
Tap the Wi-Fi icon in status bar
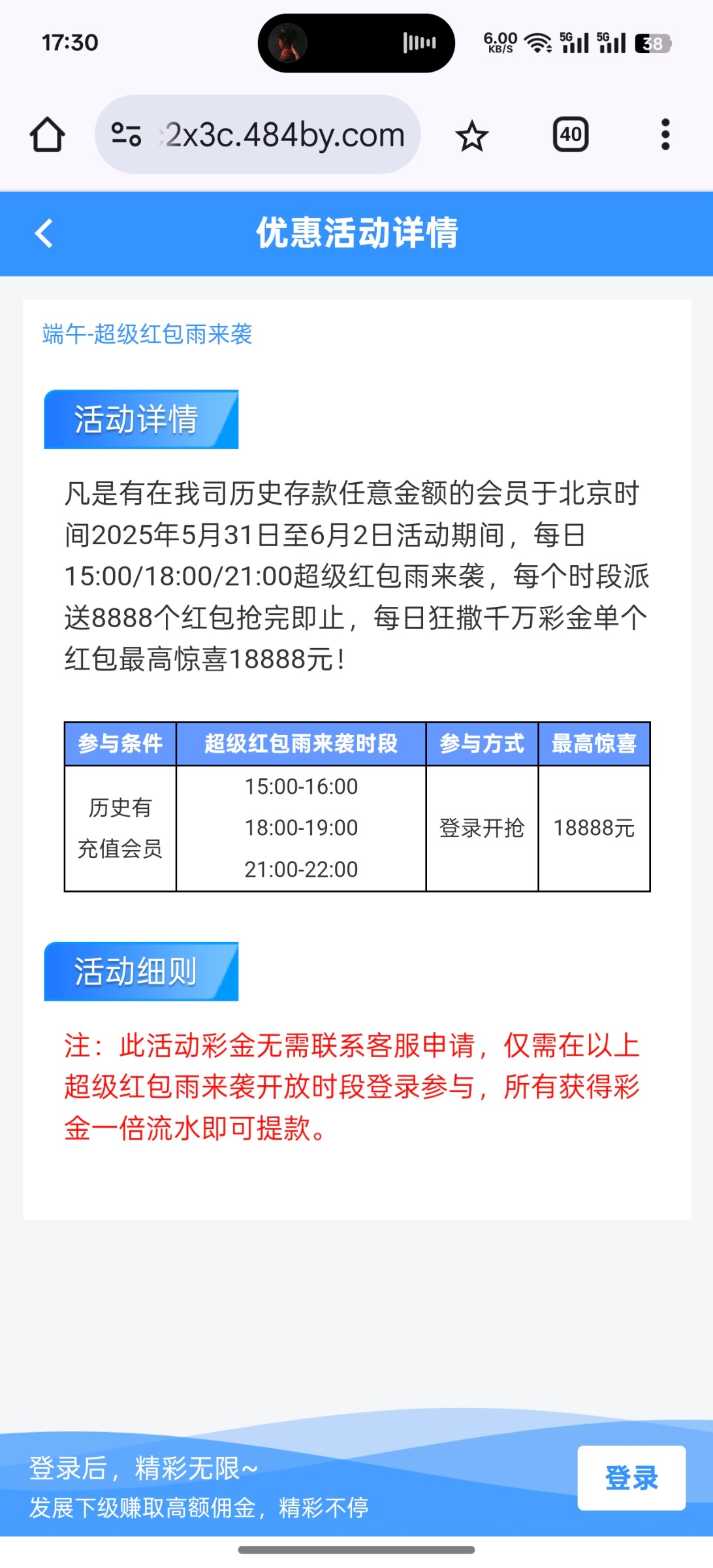tap(537, 43)
